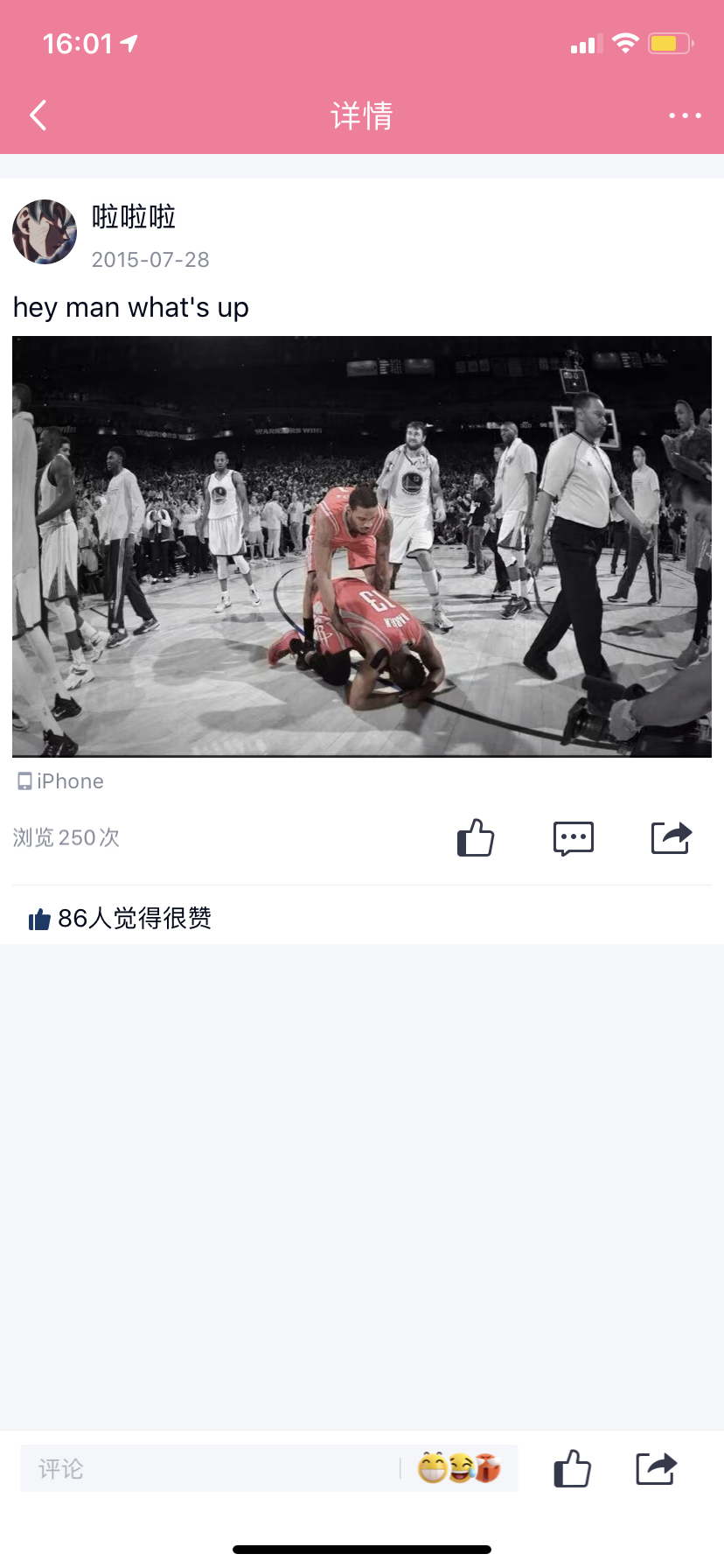Open the three-dot overflow menu

[x=685, y=115]
